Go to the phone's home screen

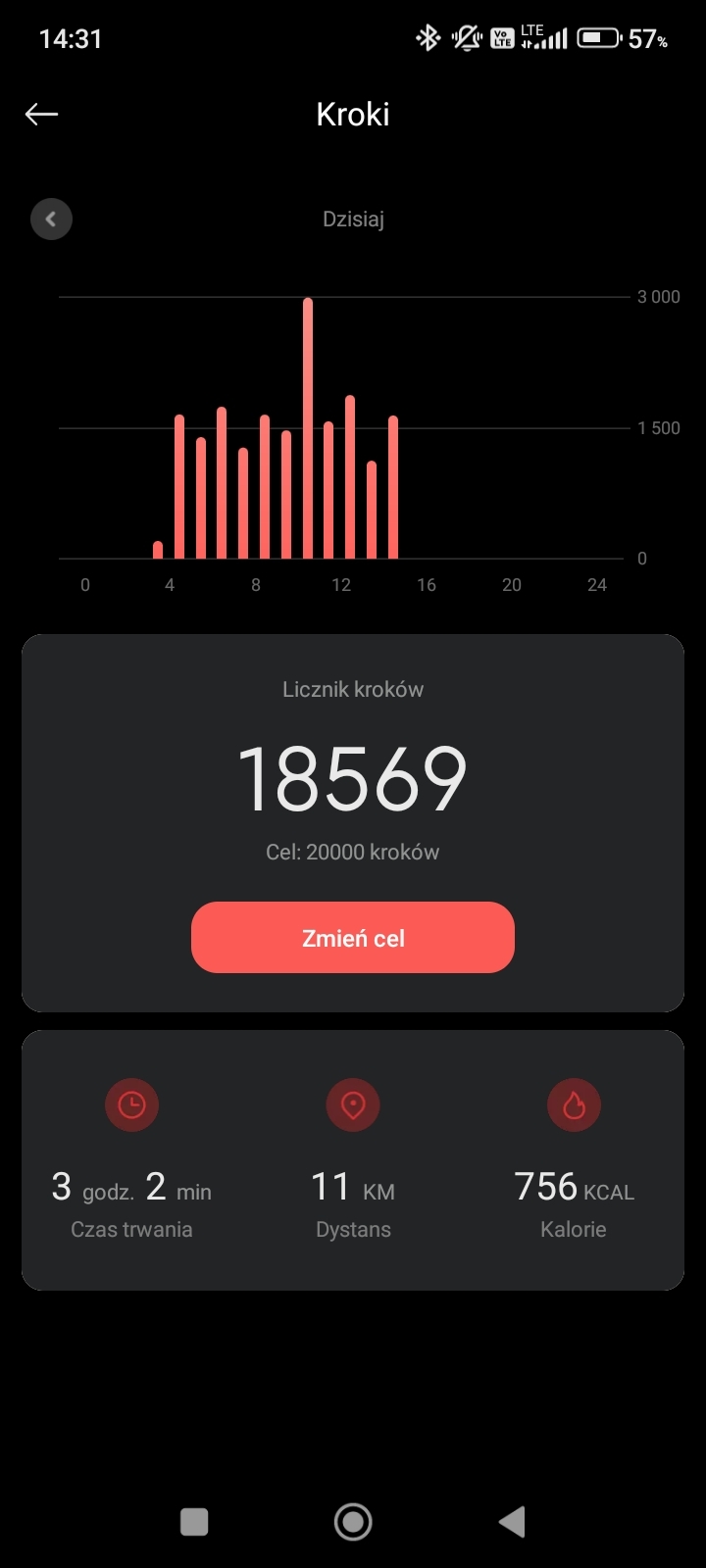(353, 1522)
